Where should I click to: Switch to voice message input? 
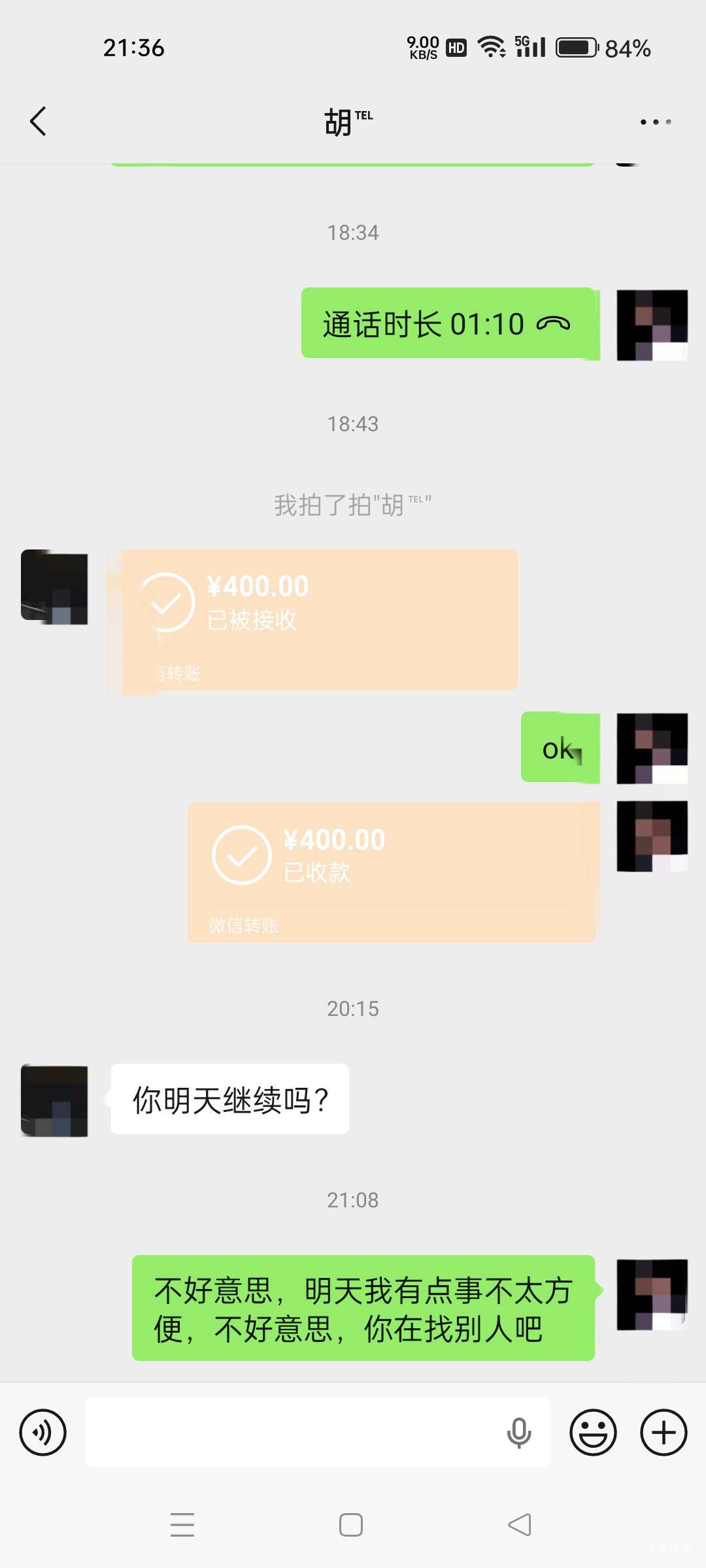pos(42,1433)
